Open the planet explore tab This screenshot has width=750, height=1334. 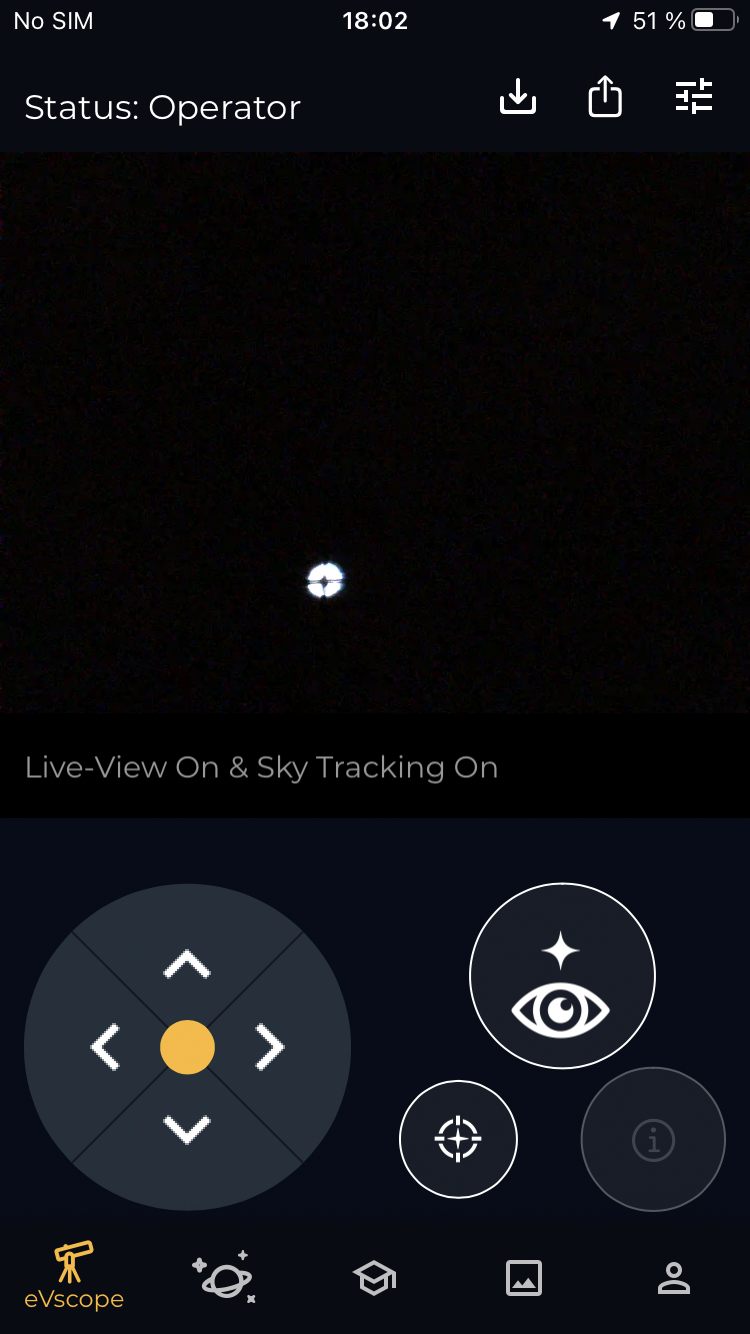tap(224, 1277)
